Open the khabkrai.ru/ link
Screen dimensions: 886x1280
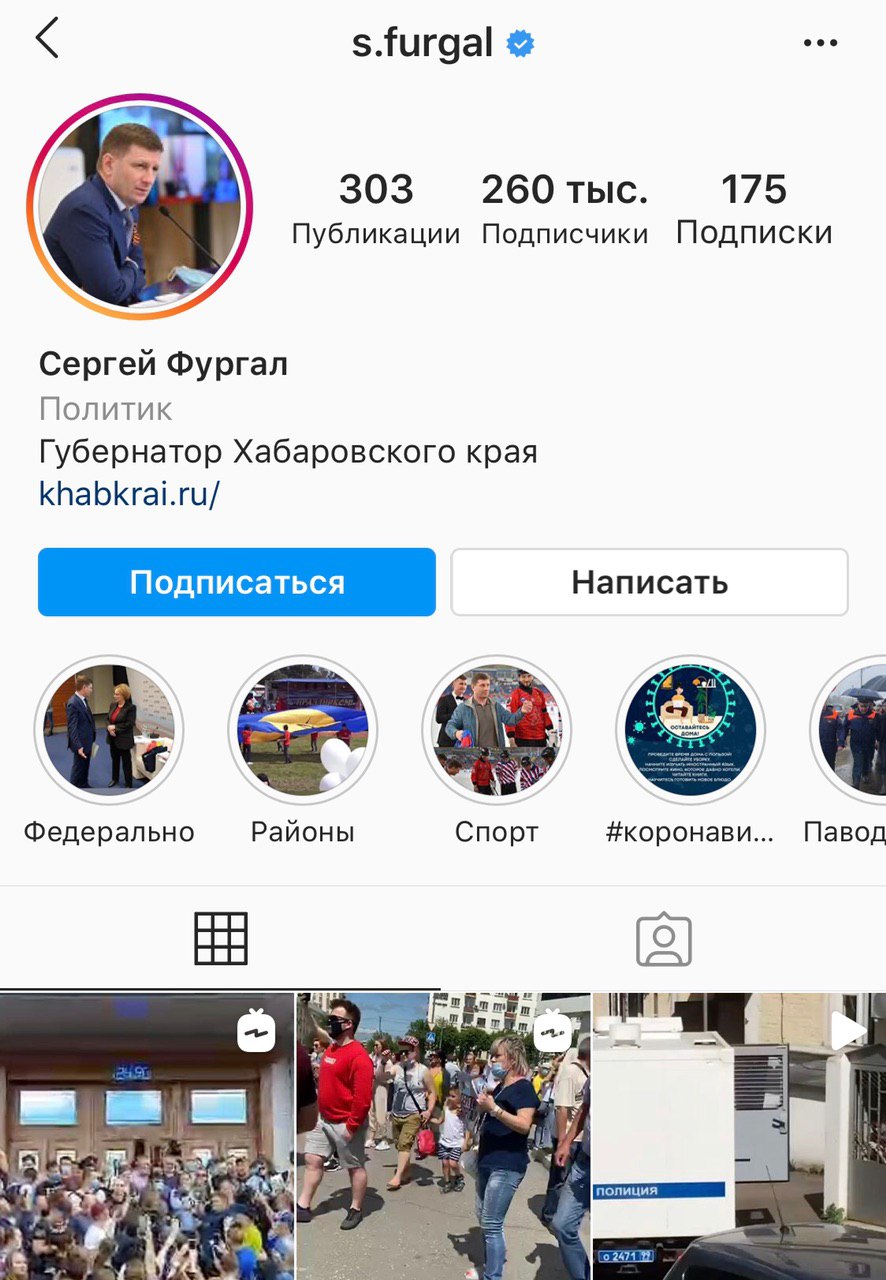(129, 493)
